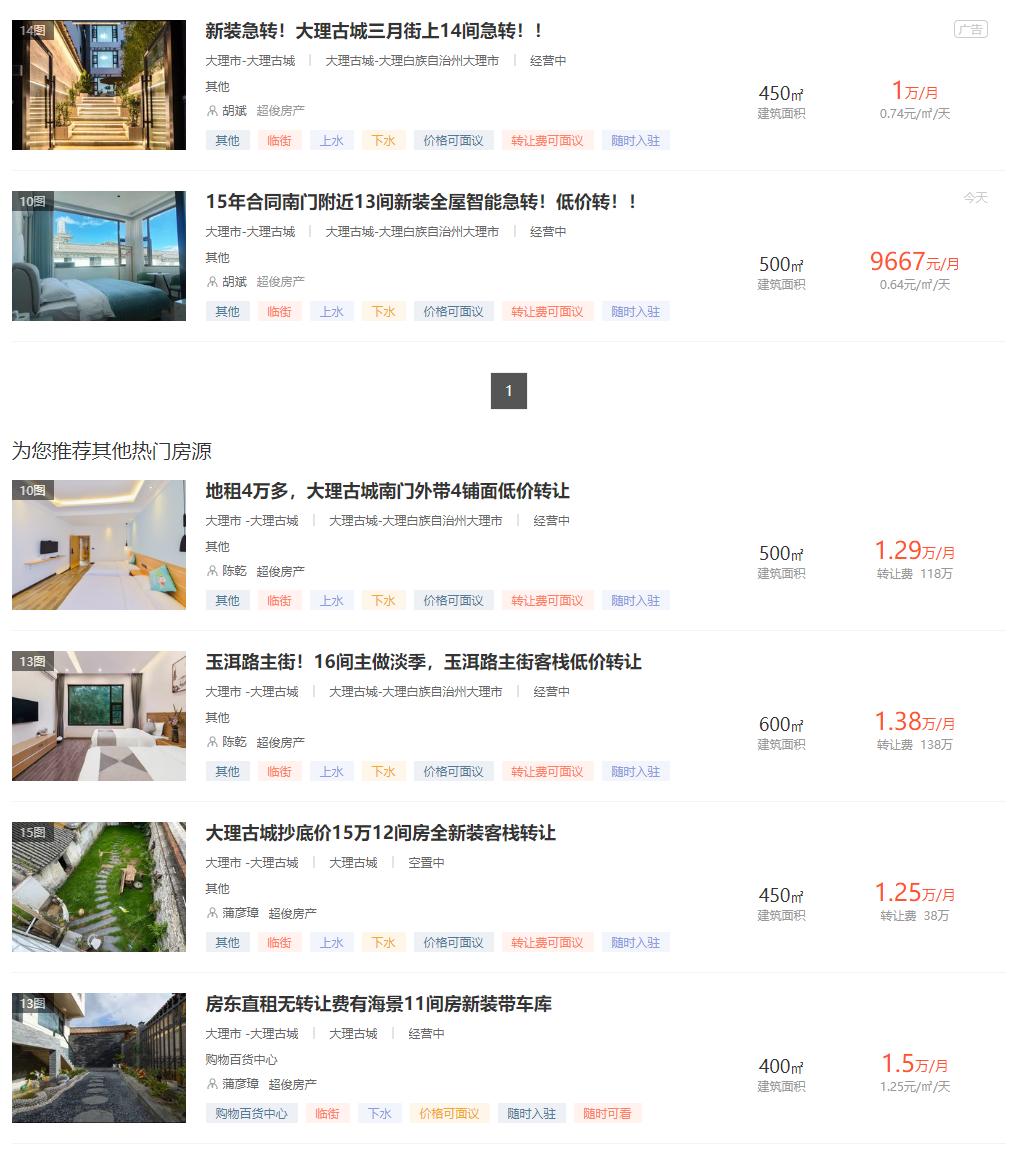View photos of the 玉洱路主街 listing
The width and height of the screenshot is (1018, 1149).
[x=99, y=716]
